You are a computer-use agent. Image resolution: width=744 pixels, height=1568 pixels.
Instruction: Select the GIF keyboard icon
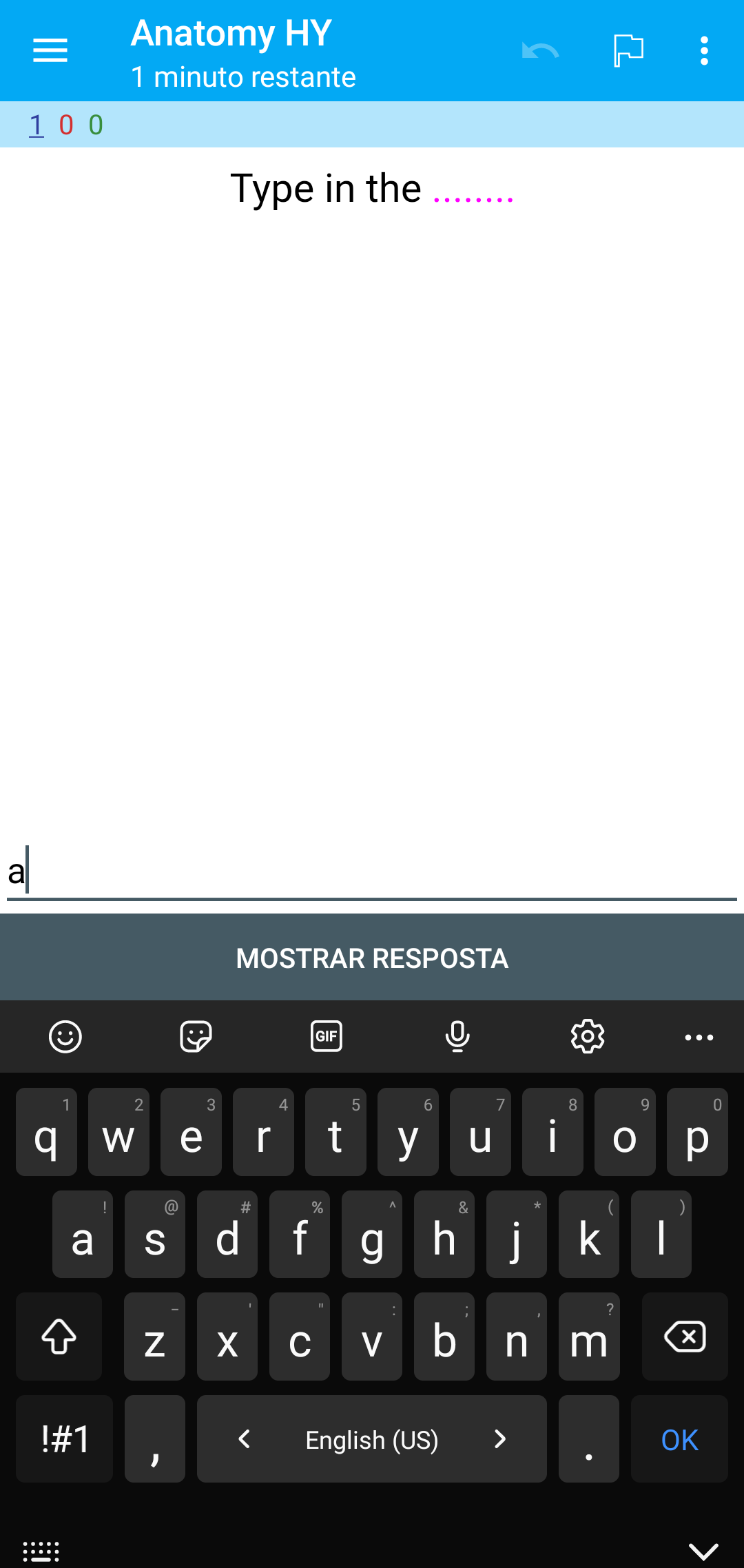[x=326, y=1035]
